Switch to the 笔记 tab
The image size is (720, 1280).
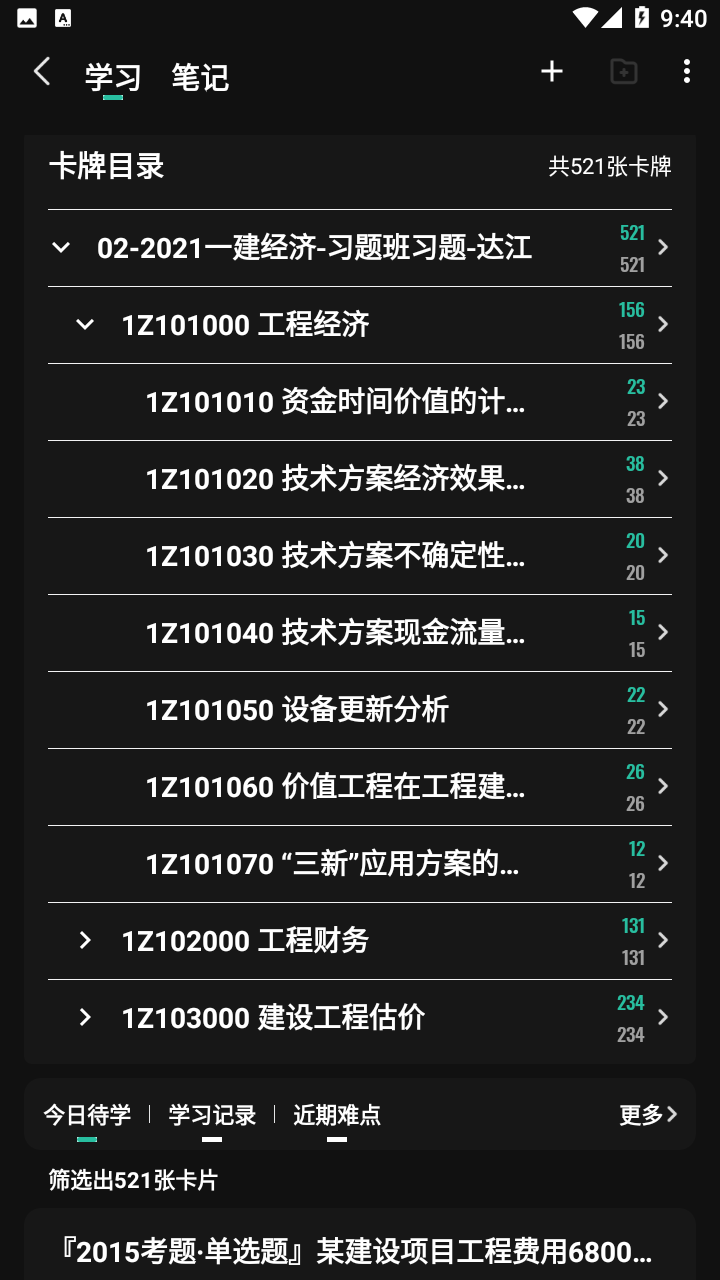point(200,77)
